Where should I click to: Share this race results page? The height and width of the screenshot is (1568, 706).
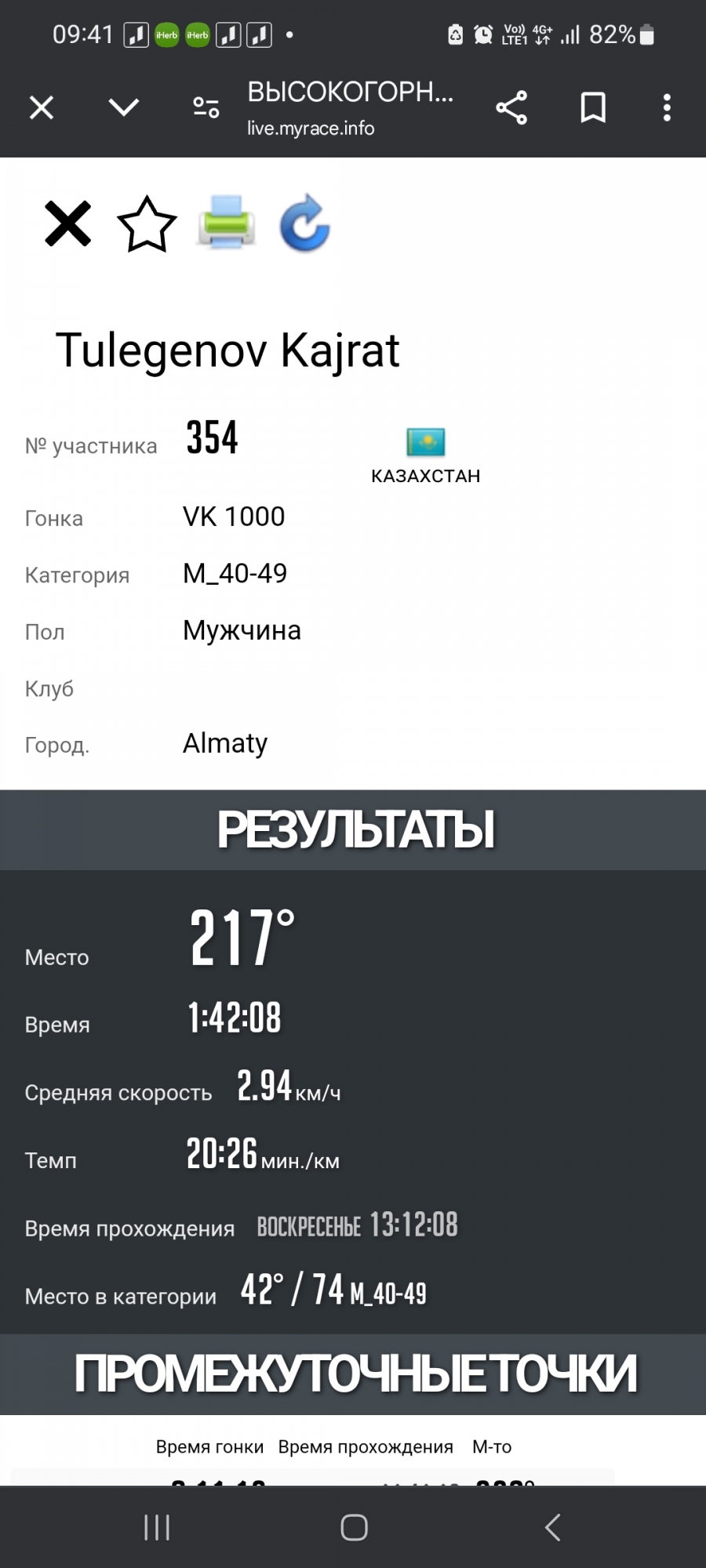click(x=511, y=107)
